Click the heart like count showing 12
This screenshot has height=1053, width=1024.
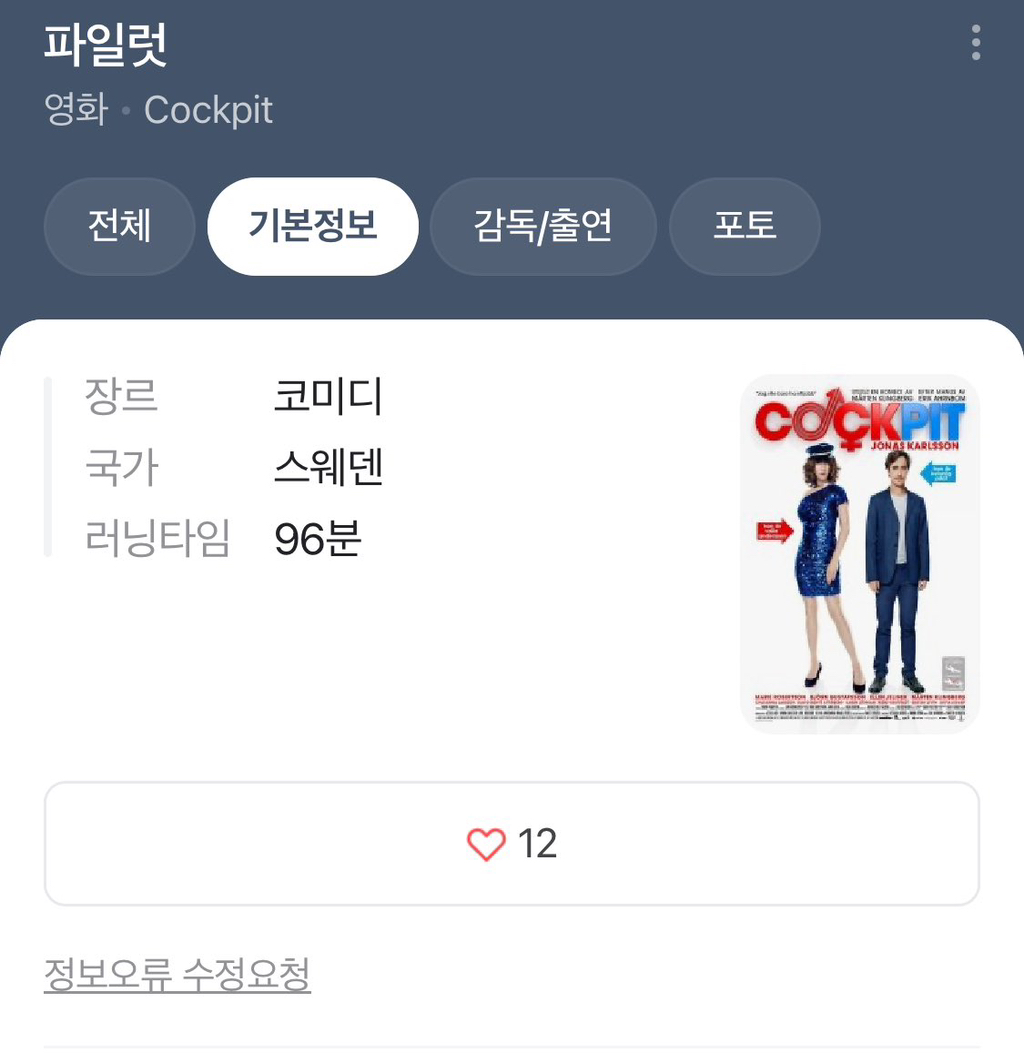(x=538, y=844)
